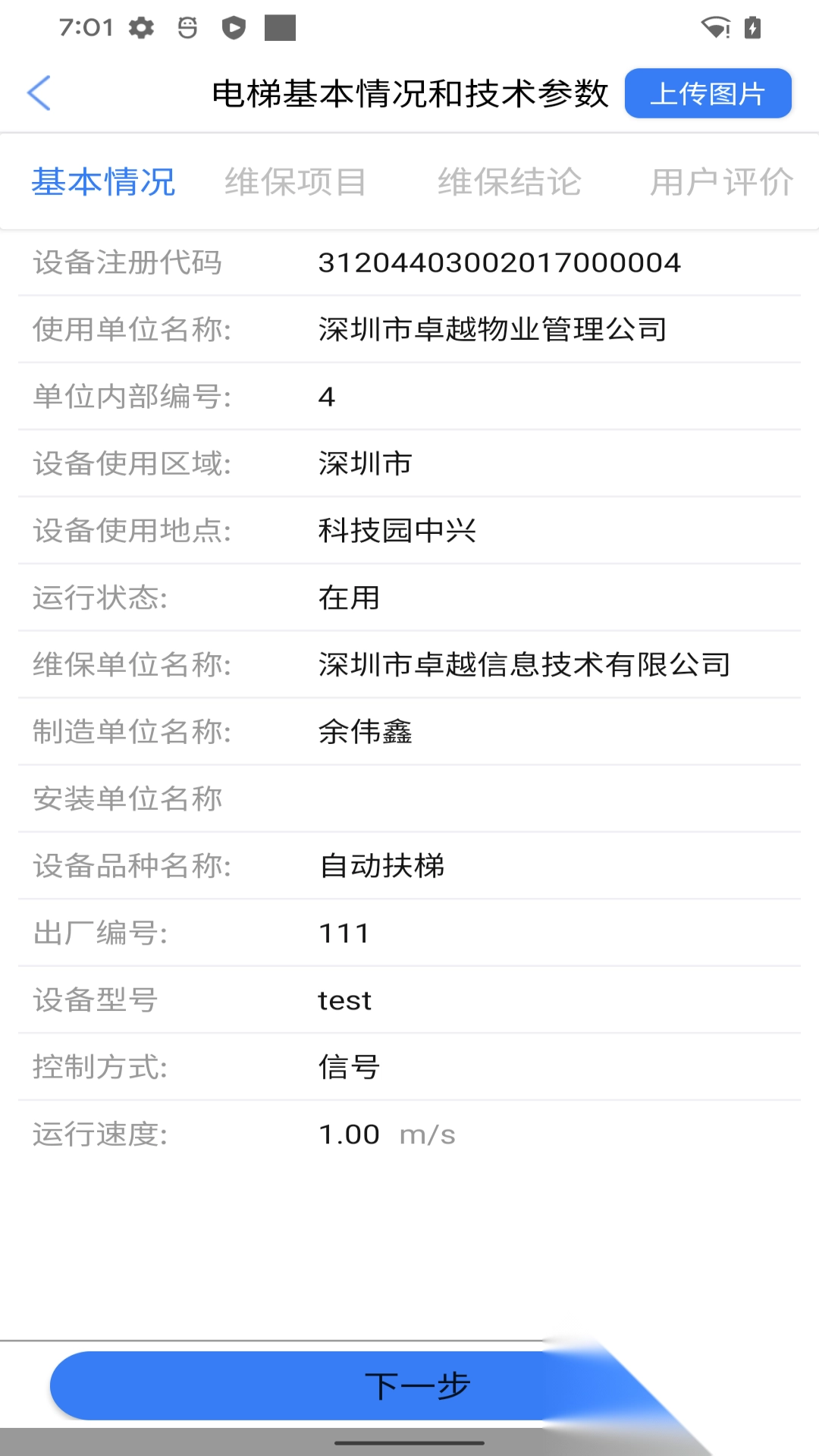This screenshot has width=819, height=1456.
Task: Tap the Wi-Fi status icon
Action: pyautogui.click(x=714, y=27)
